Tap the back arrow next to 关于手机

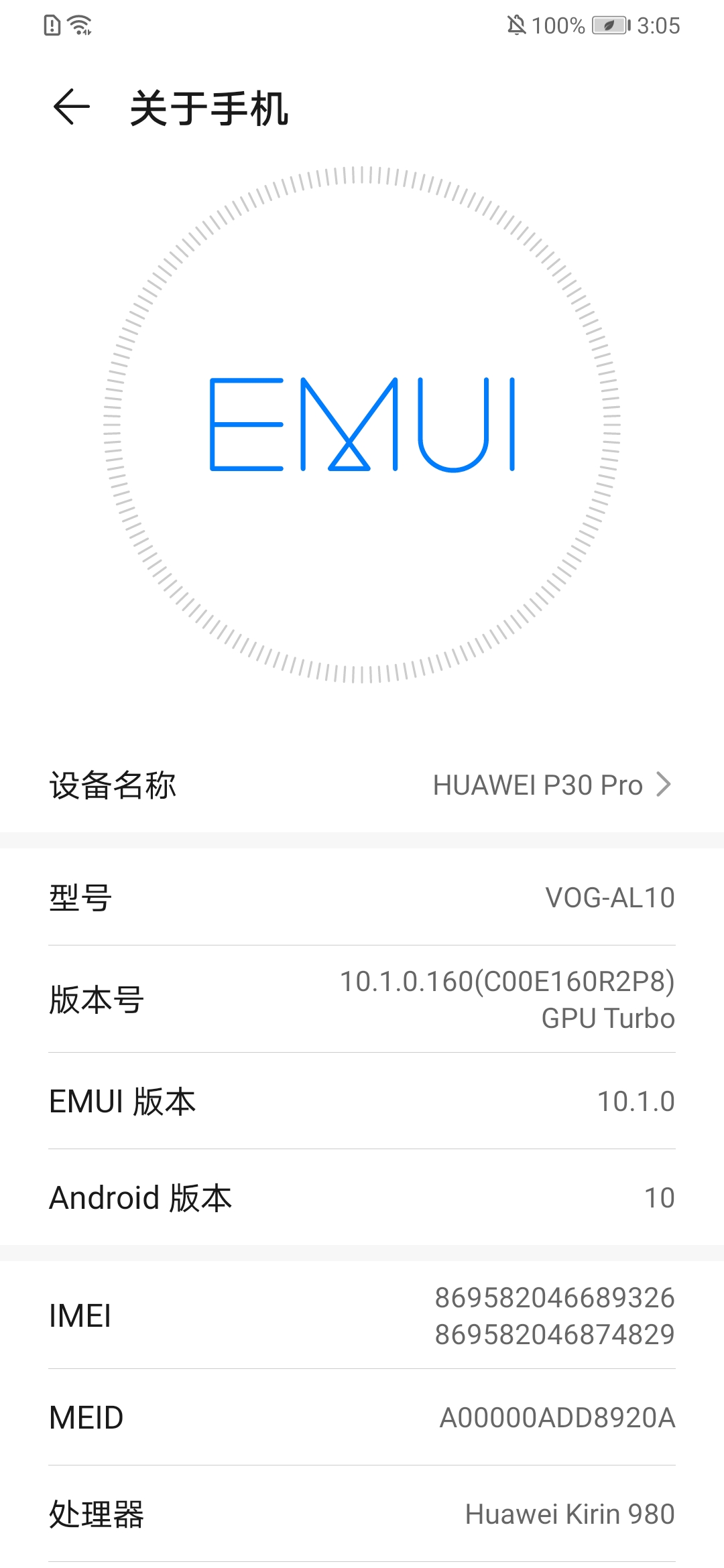(69, 107)
